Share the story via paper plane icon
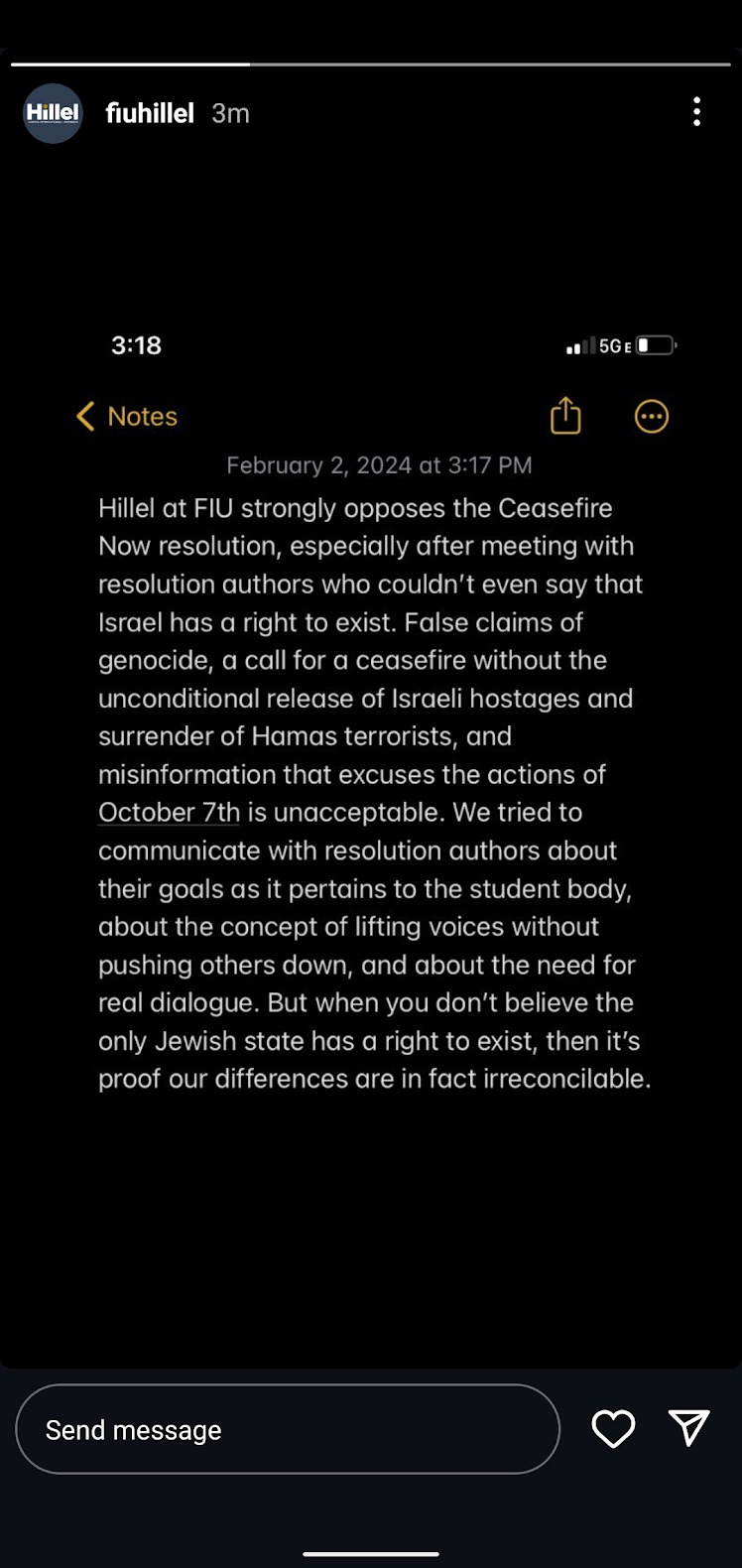 point(689,1428)
